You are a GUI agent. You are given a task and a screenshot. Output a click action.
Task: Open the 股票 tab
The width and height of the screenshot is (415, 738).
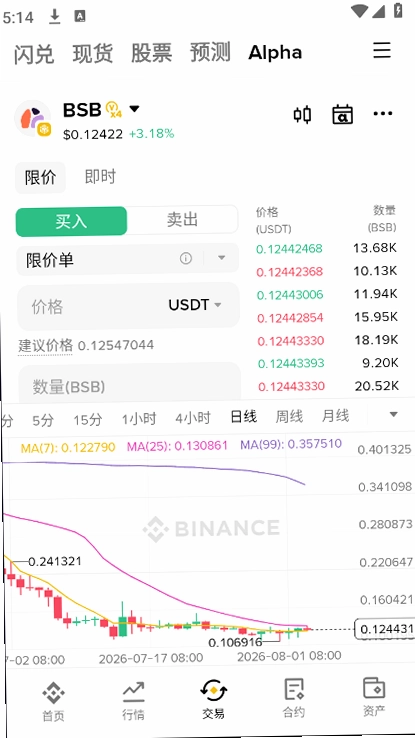coord(152,52)
